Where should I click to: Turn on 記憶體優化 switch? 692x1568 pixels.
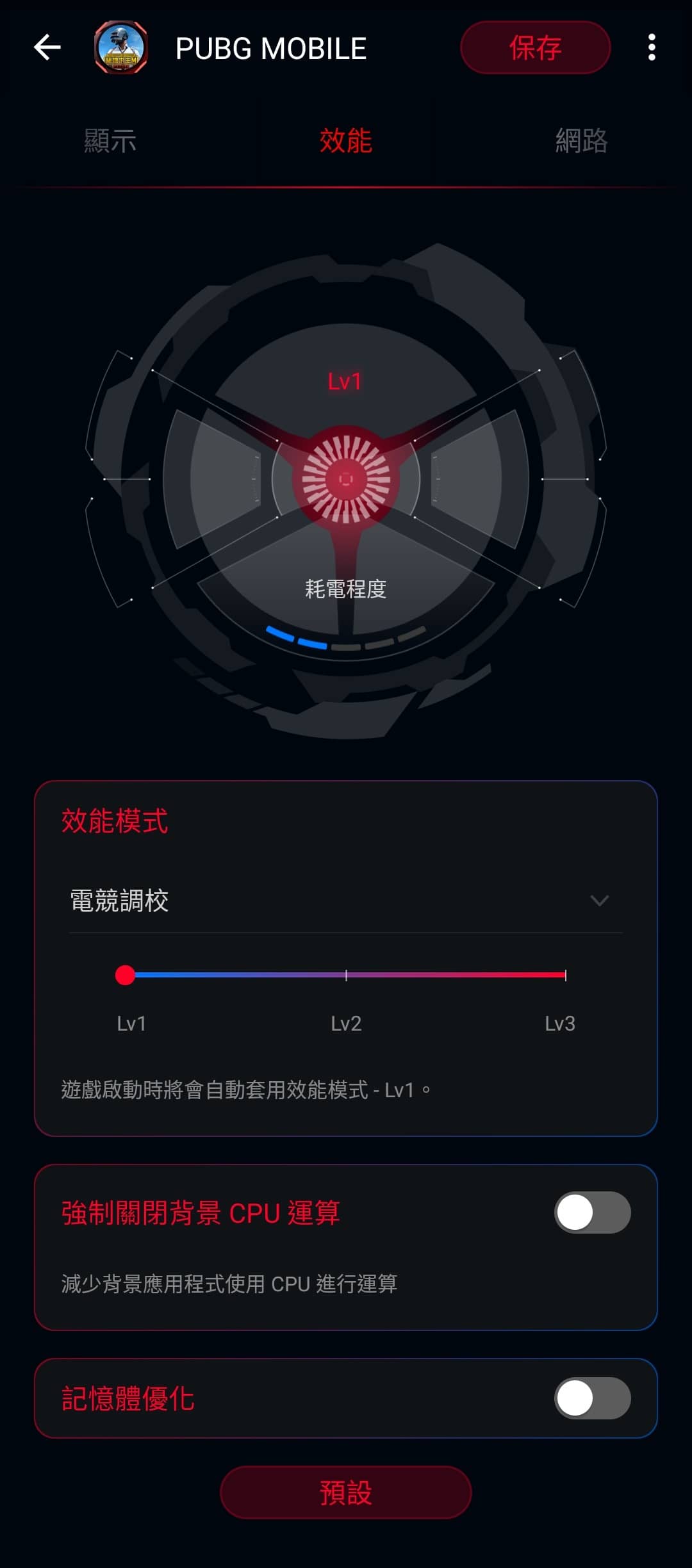[x=592, y=1398]
